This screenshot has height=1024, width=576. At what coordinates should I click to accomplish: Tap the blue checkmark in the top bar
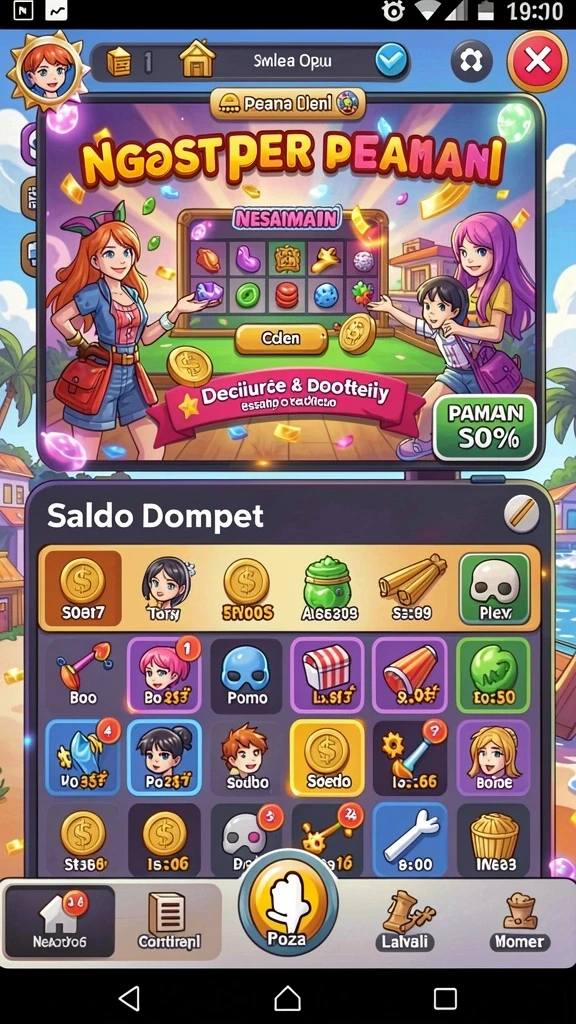[392, 61]
